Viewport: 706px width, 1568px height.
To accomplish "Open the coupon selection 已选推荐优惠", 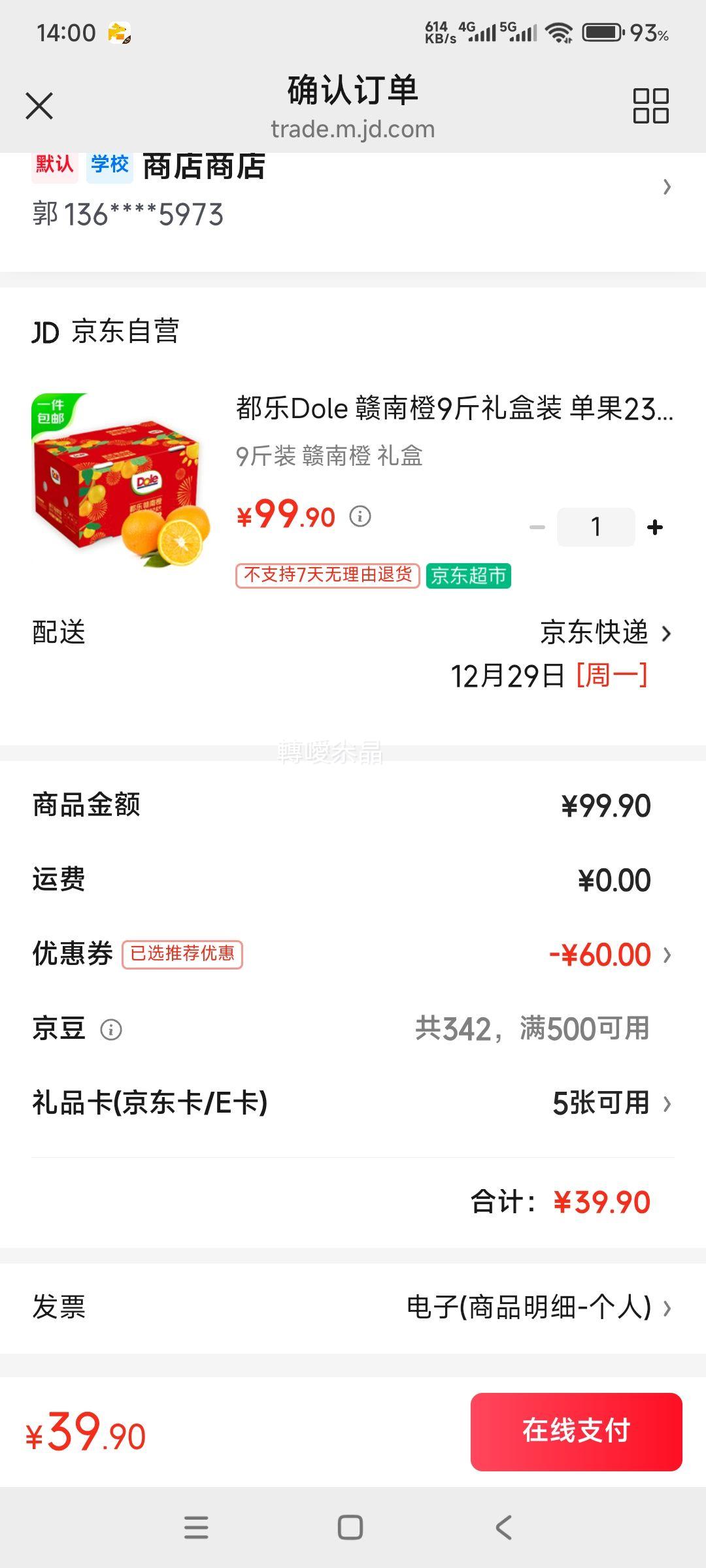I will pyautogui.click(x=183, y=955).
